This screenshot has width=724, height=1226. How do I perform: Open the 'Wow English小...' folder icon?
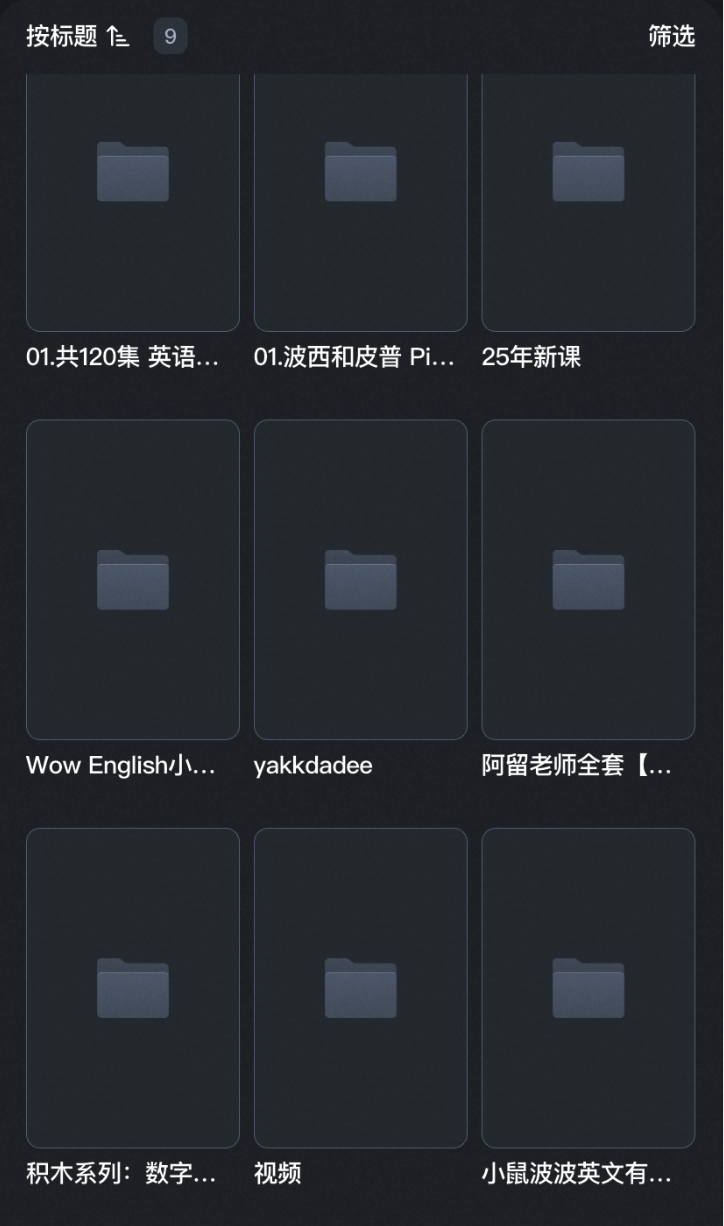pyautogui.click(x=132, y=581)
